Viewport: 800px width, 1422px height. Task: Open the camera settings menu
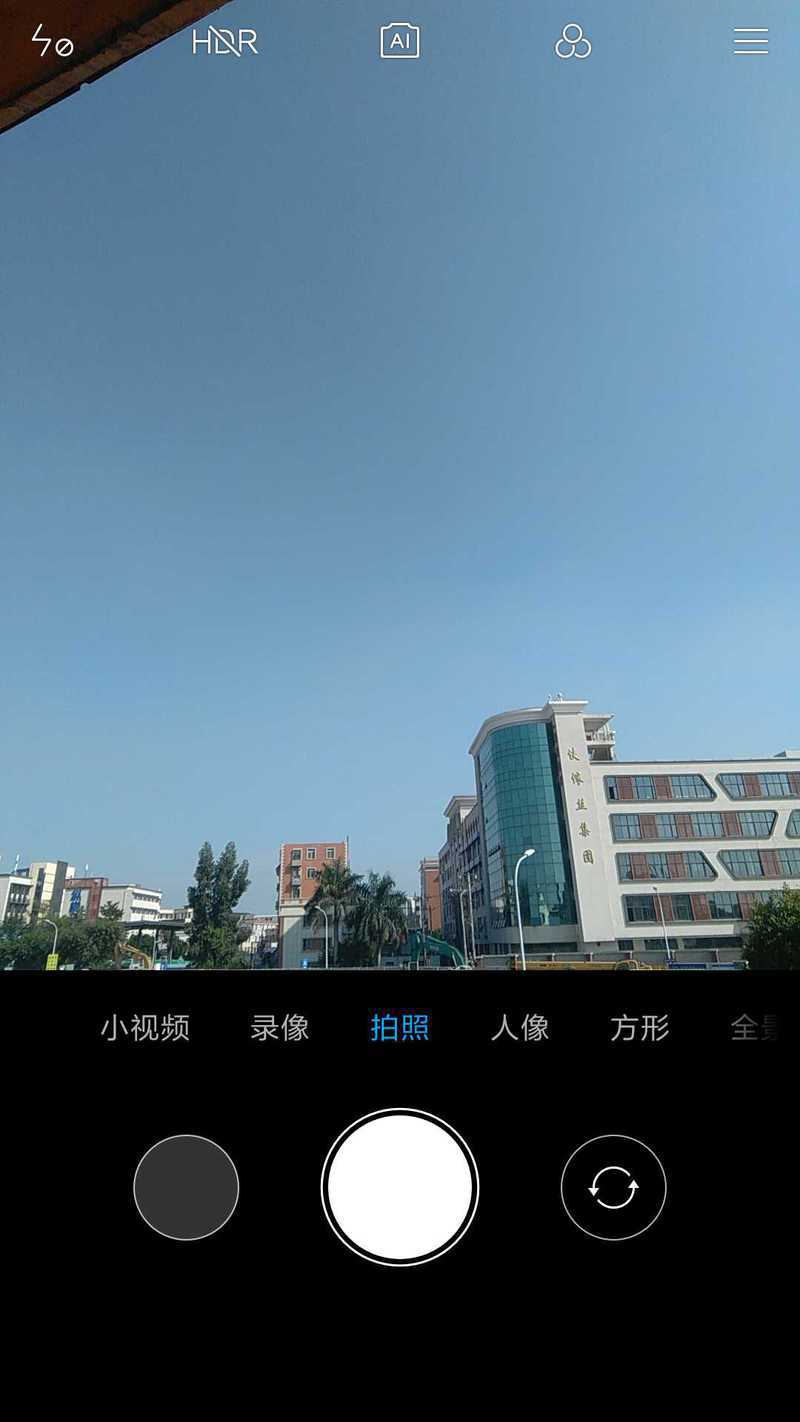click(x=750, y=41)
